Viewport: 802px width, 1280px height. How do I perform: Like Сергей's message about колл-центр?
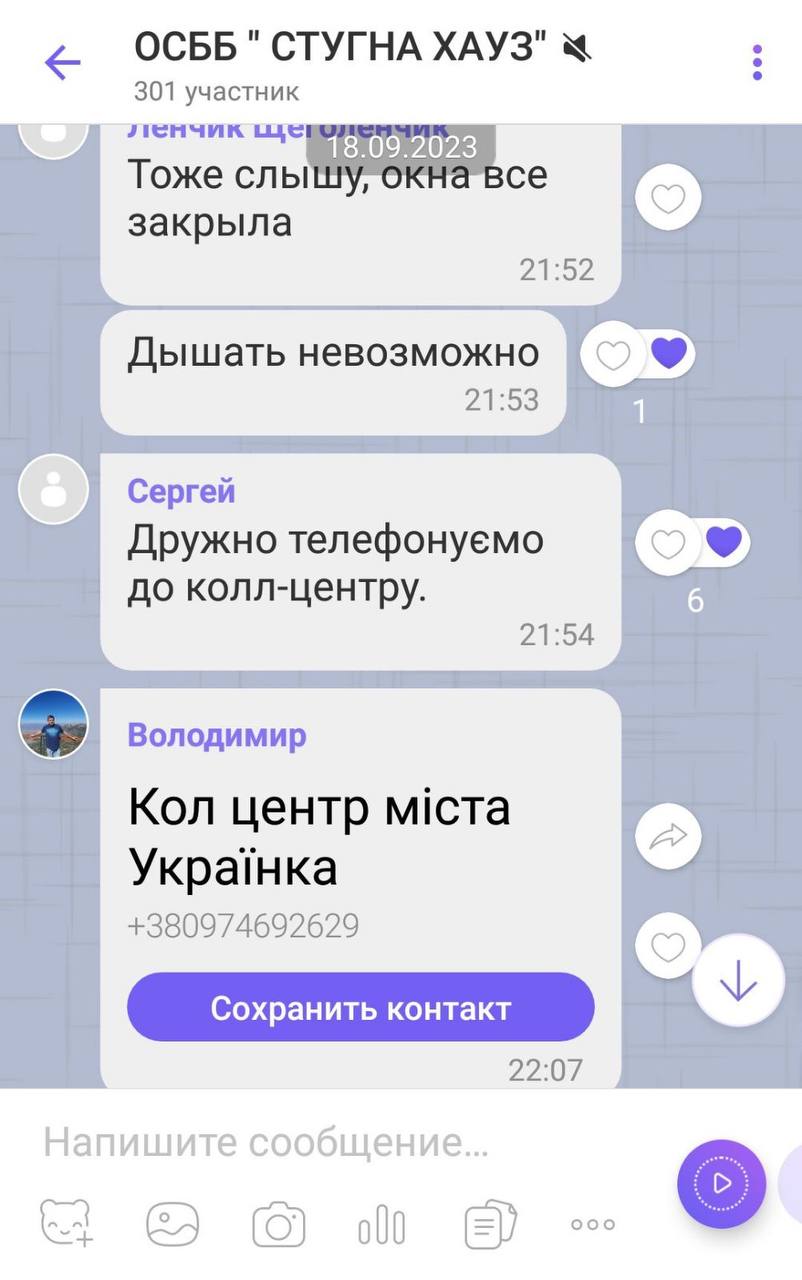pos(668,544)
